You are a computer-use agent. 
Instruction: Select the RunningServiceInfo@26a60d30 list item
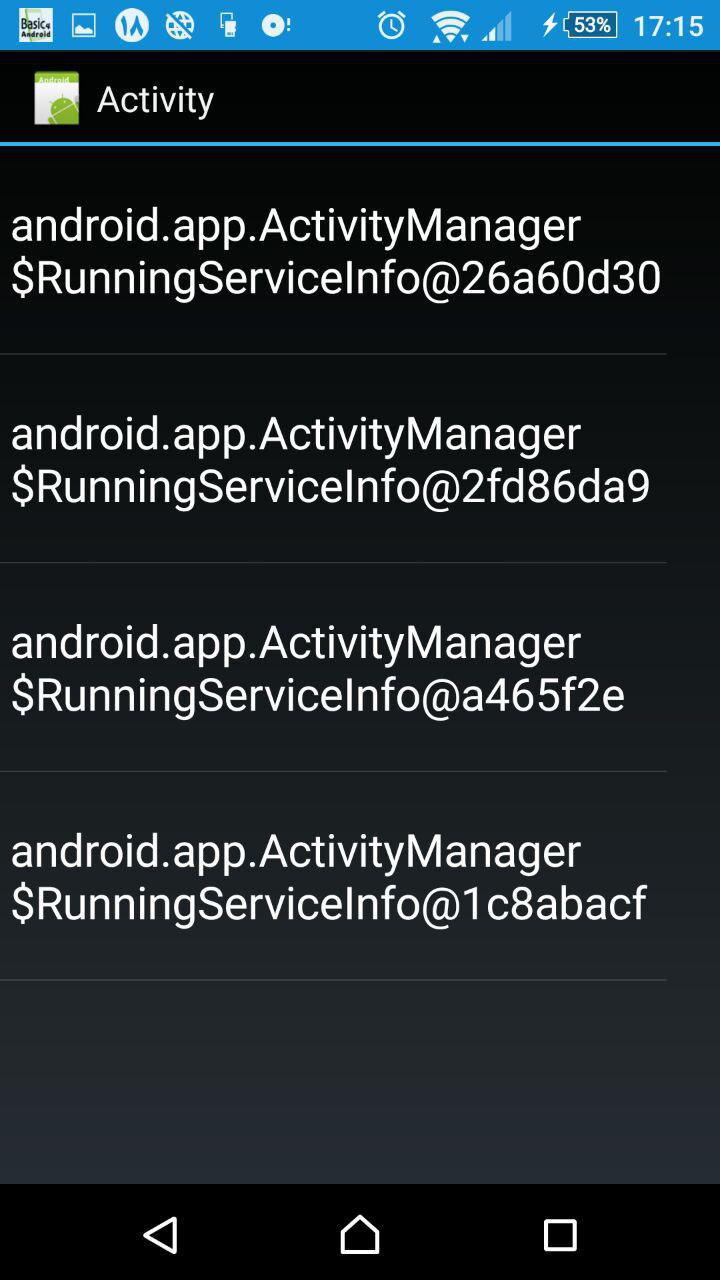[335, 251]
